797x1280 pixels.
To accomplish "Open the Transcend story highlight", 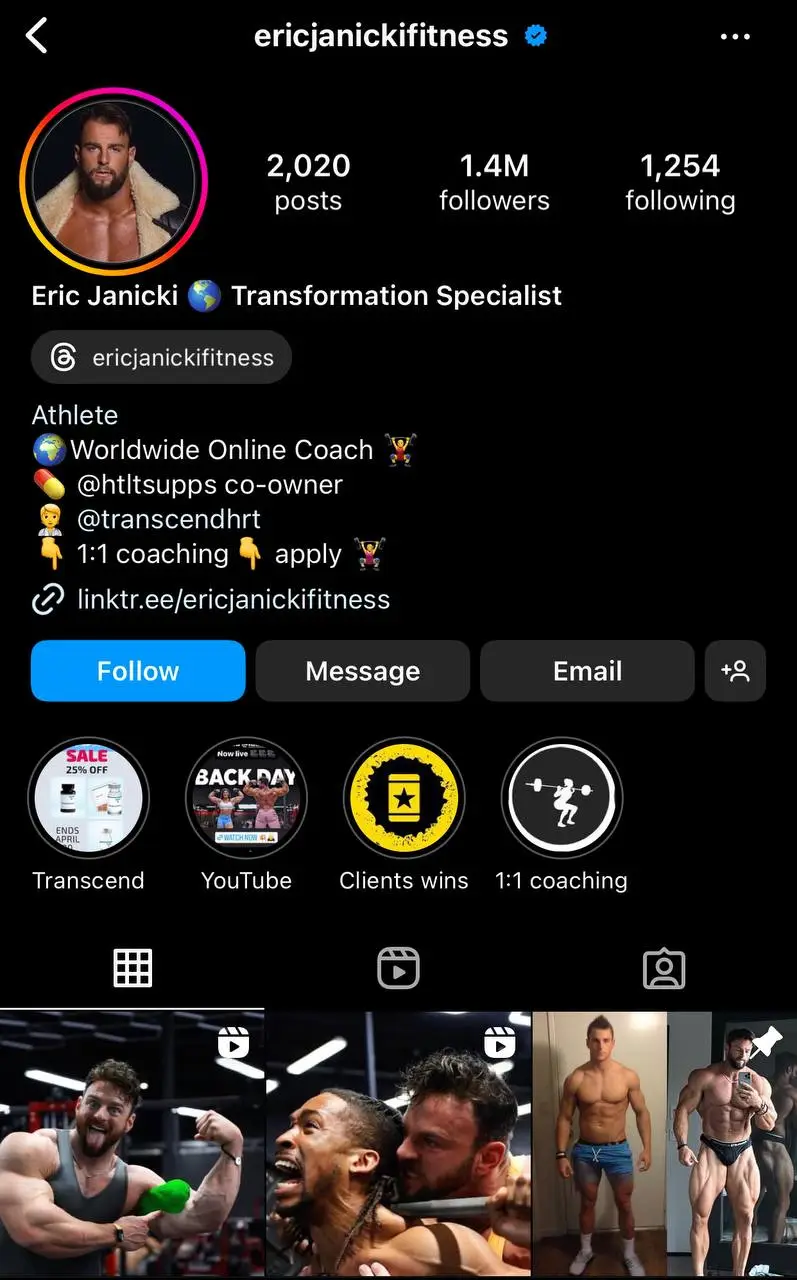I will pos(88,798).
